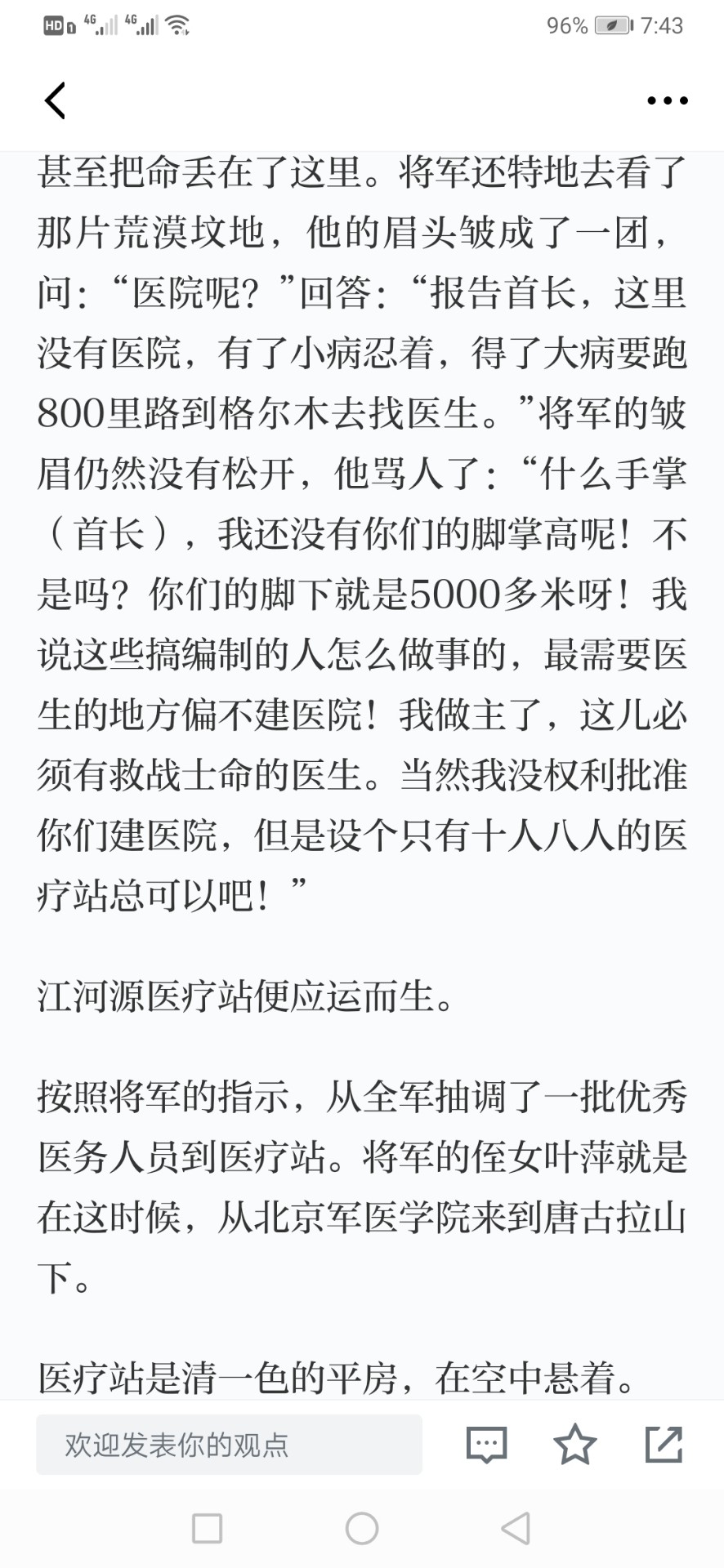Open recent apps with the square button
The image size is (724, 1568).
coord(207,1528)
